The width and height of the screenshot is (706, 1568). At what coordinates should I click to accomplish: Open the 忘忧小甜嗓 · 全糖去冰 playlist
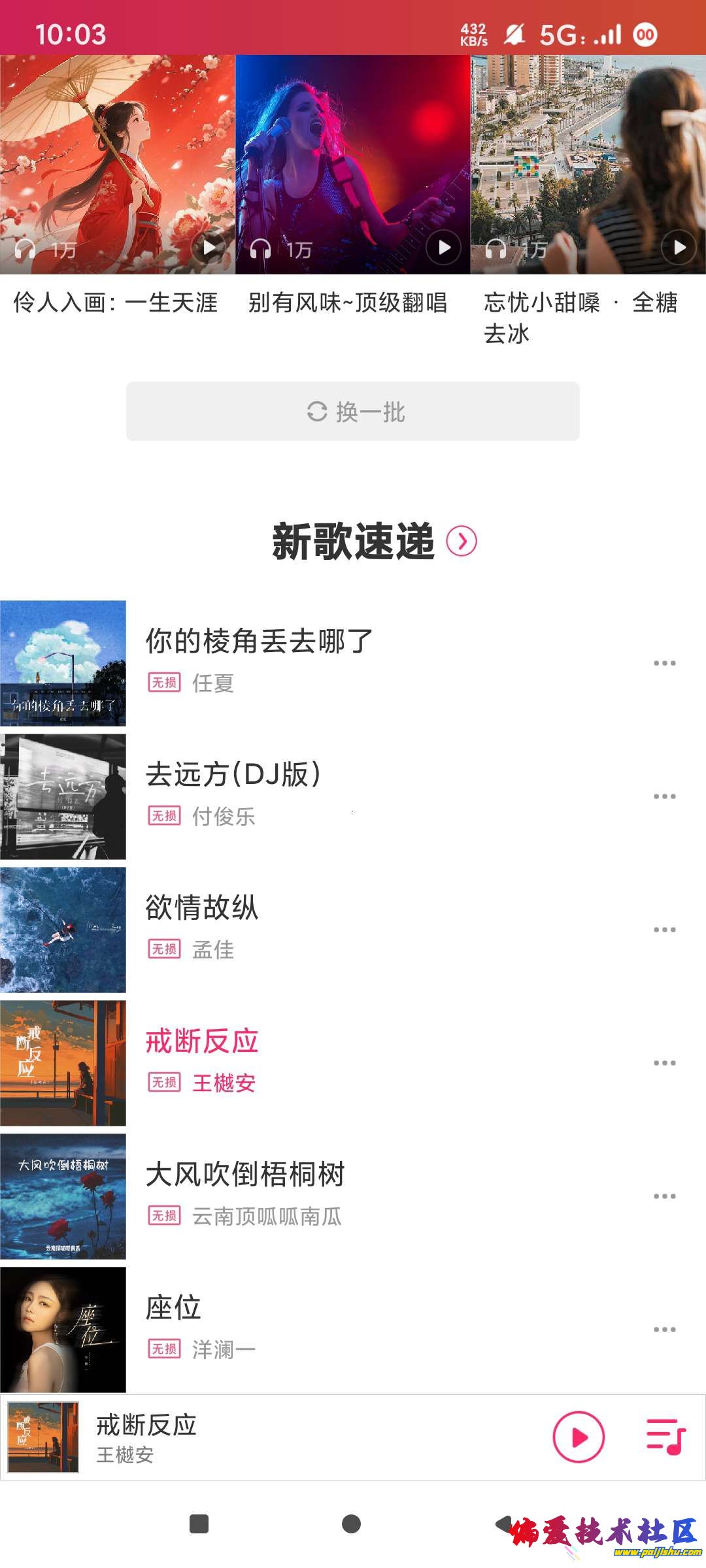click(x=588, y=165)
